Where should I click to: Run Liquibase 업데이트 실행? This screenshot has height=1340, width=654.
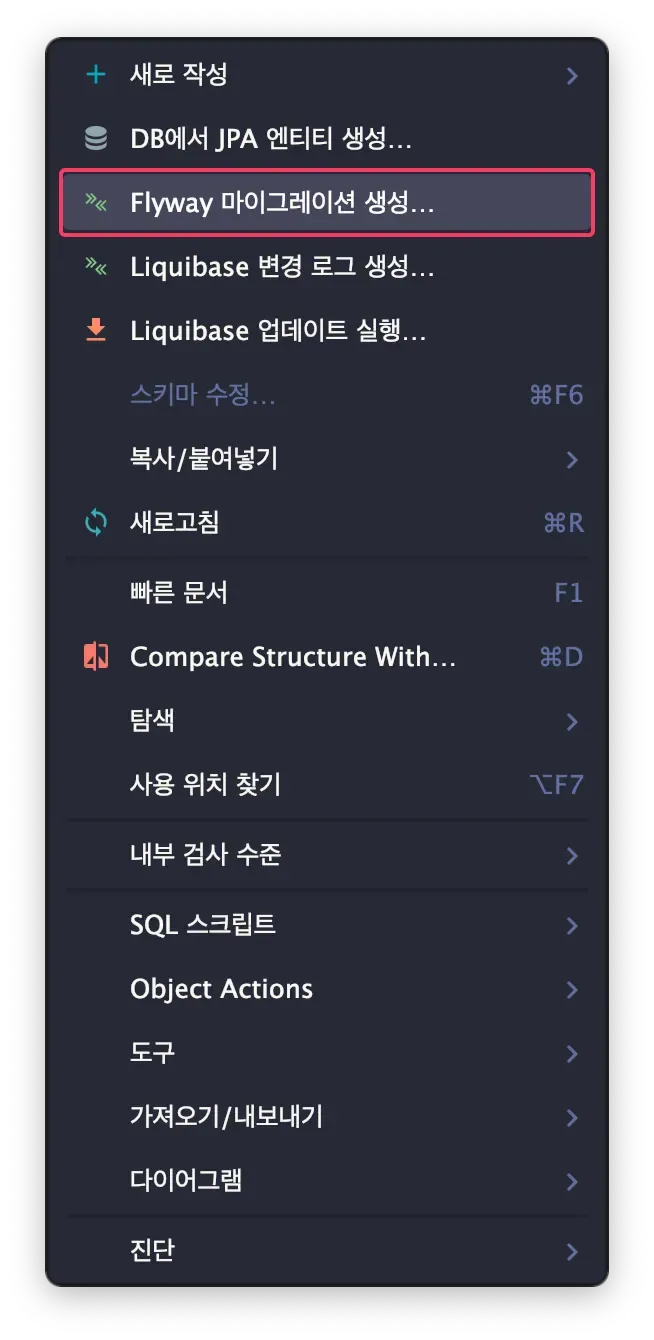278,331
